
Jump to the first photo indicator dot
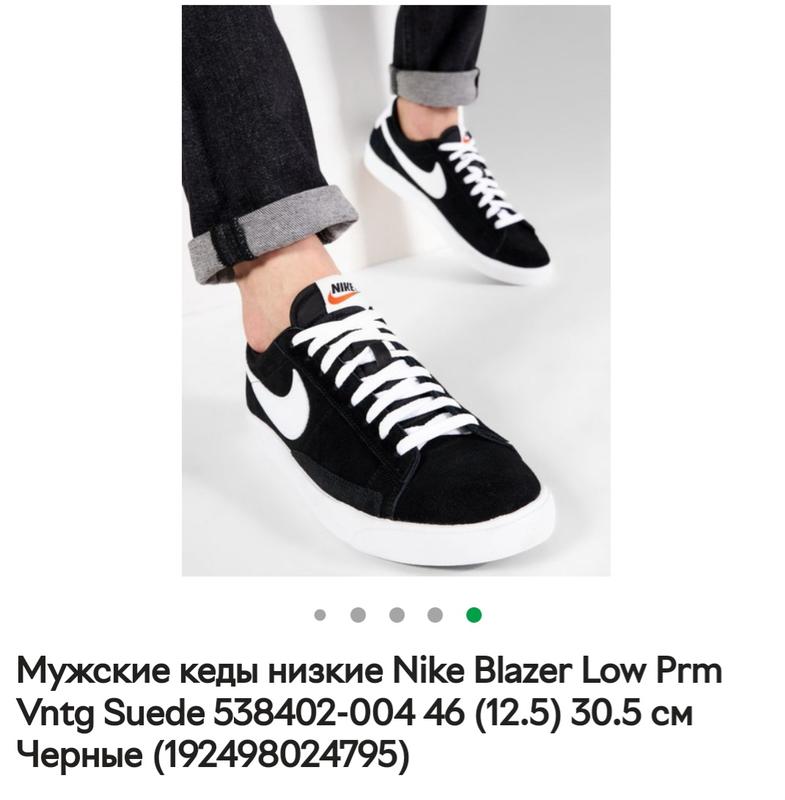320,615
